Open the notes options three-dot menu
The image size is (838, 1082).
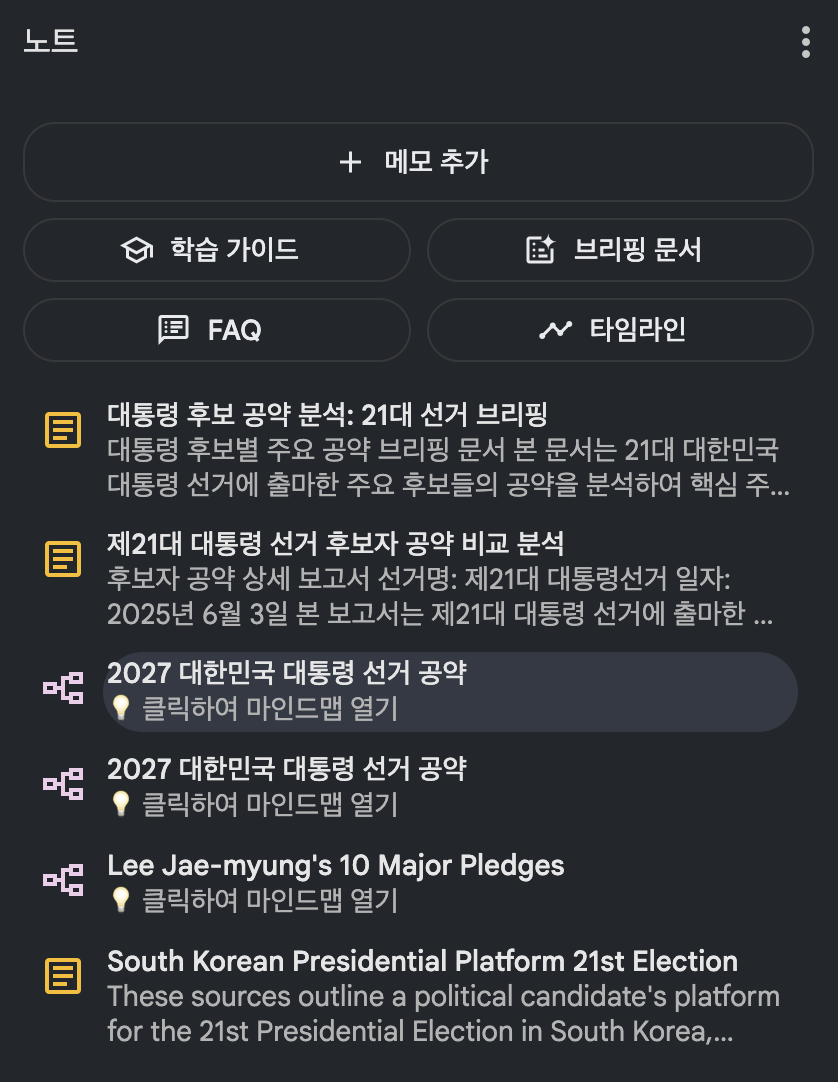coord(806,42)
